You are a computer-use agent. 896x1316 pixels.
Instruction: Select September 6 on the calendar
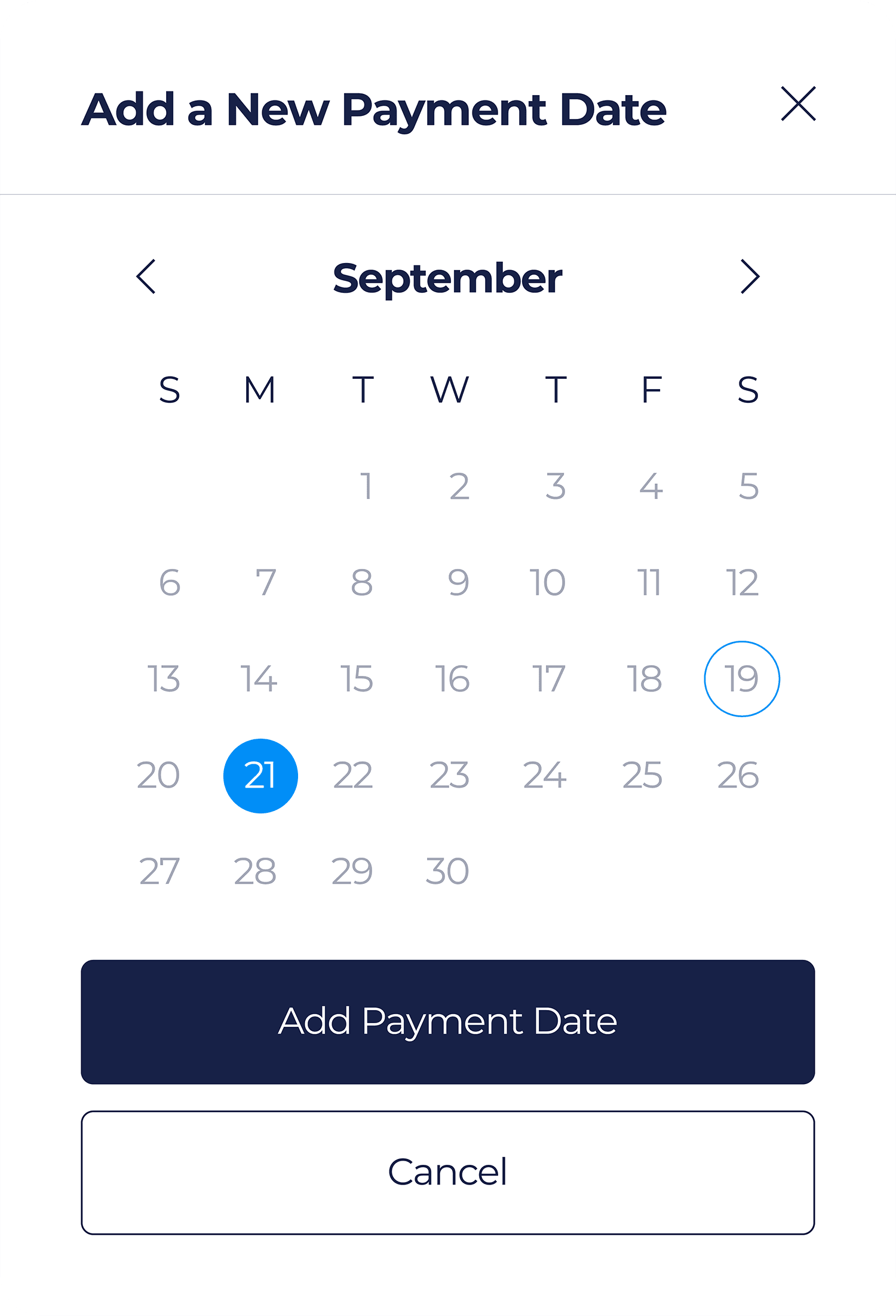[170, 583]
